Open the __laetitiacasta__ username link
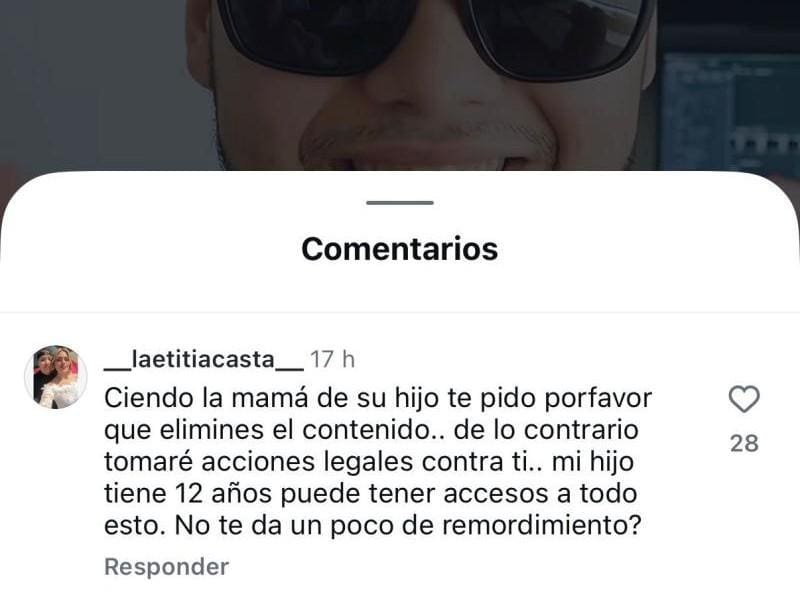The width and height of the screenshot is (800, 600). coord(203,359)
